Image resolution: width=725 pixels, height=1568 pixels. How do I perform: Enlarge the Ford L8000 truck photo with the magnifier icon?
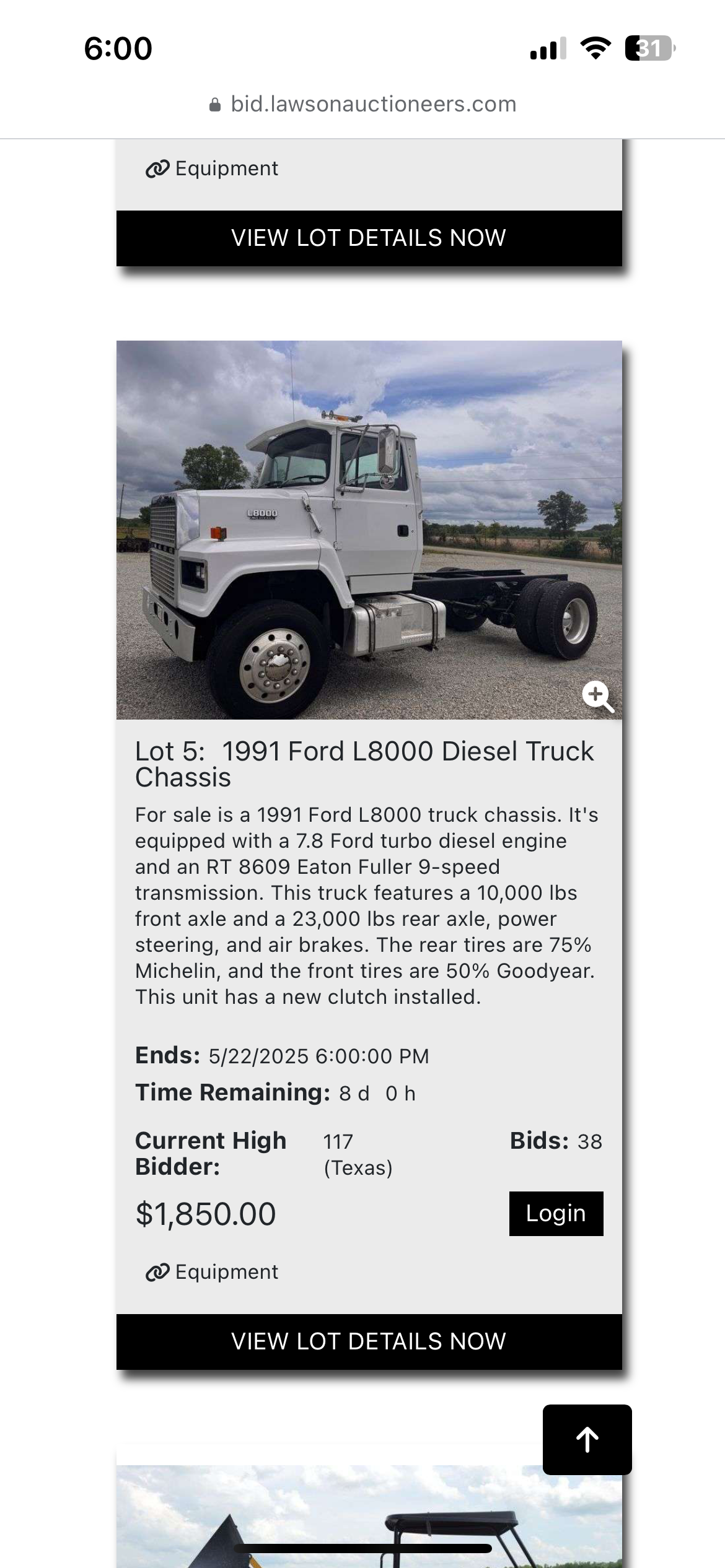tap(598, 697)
